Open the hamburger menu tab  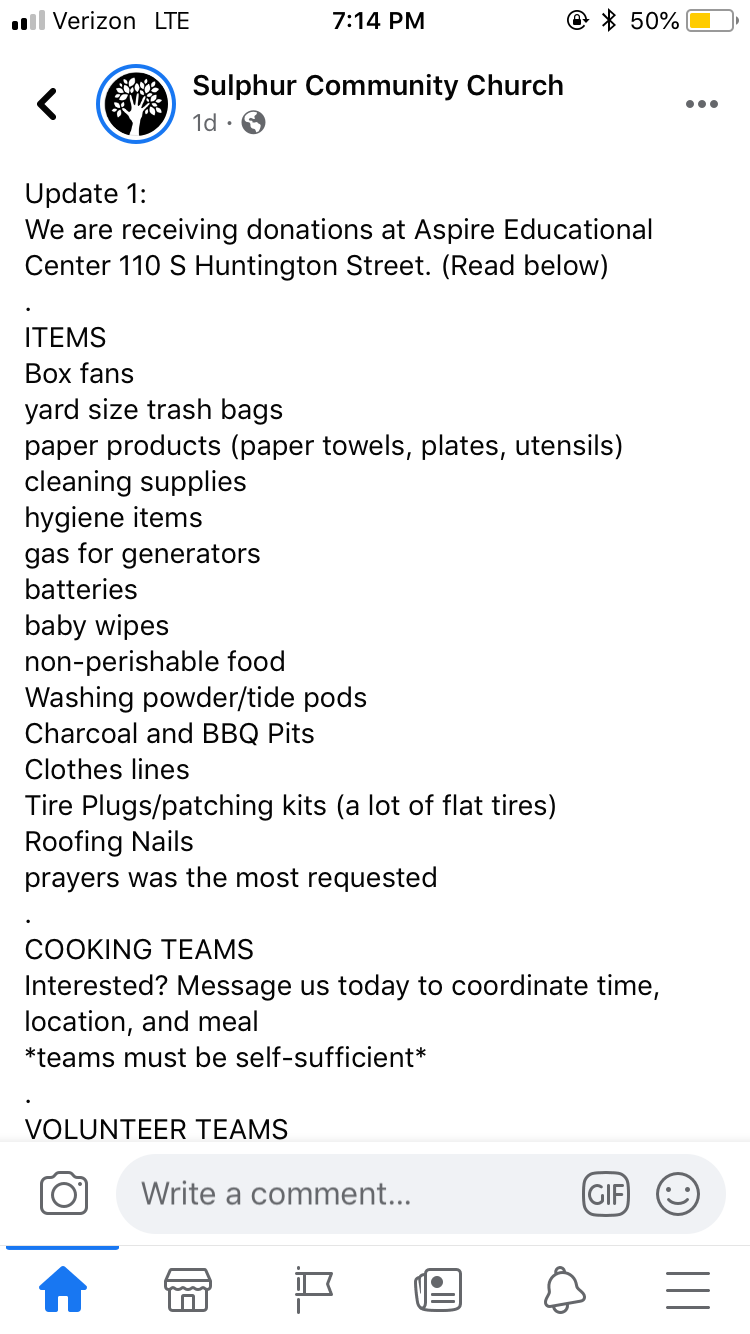coord(687,1290)
